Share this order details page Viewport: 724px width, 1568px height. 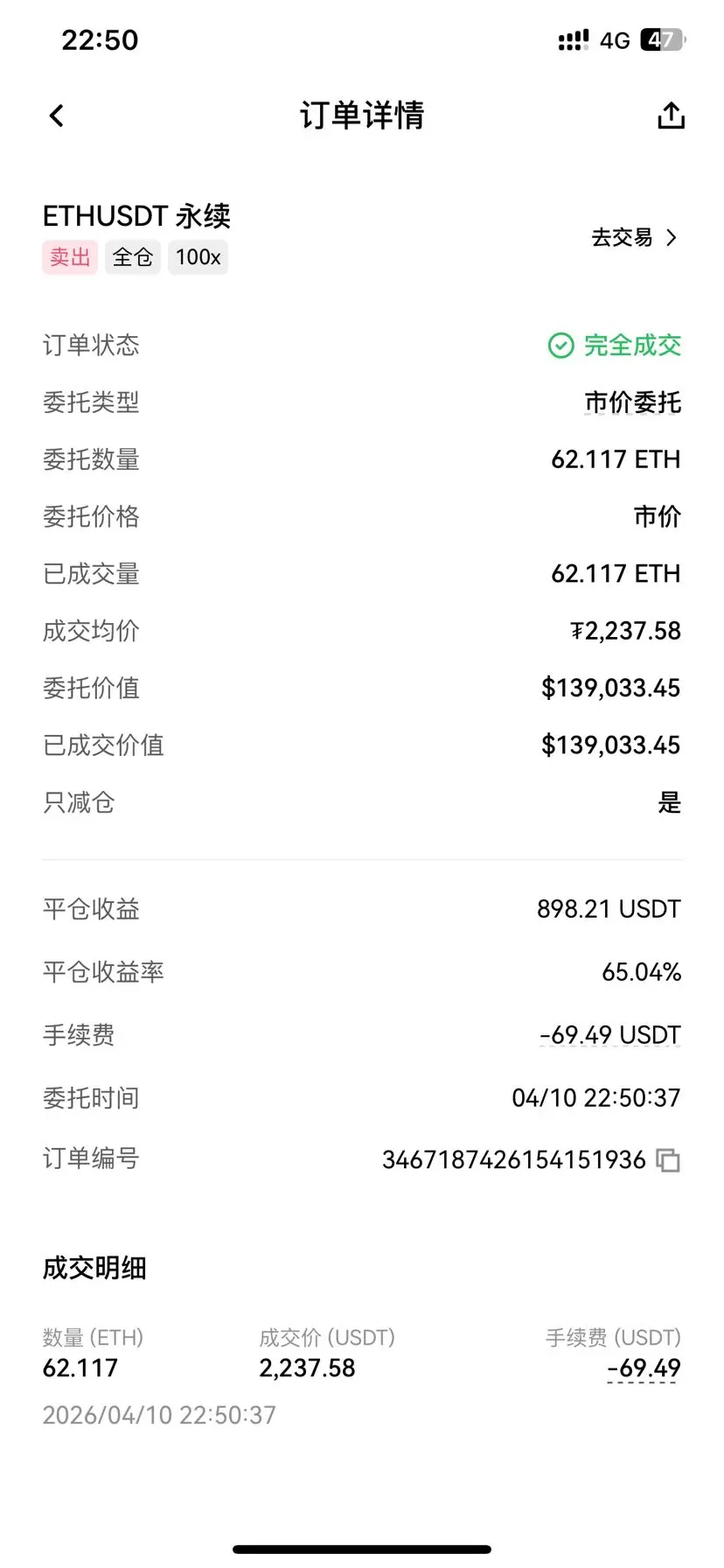pyautogui.click(x=671, y=115)
